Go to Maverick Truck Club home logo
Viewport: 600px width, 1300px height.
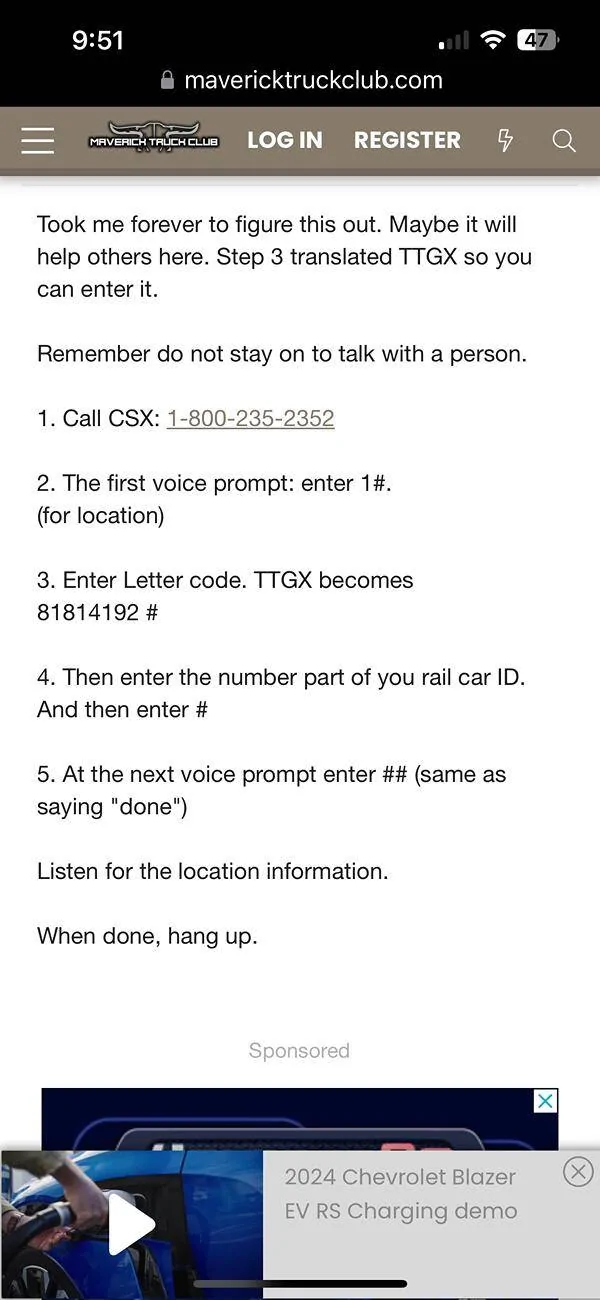(x=154, y=140)
